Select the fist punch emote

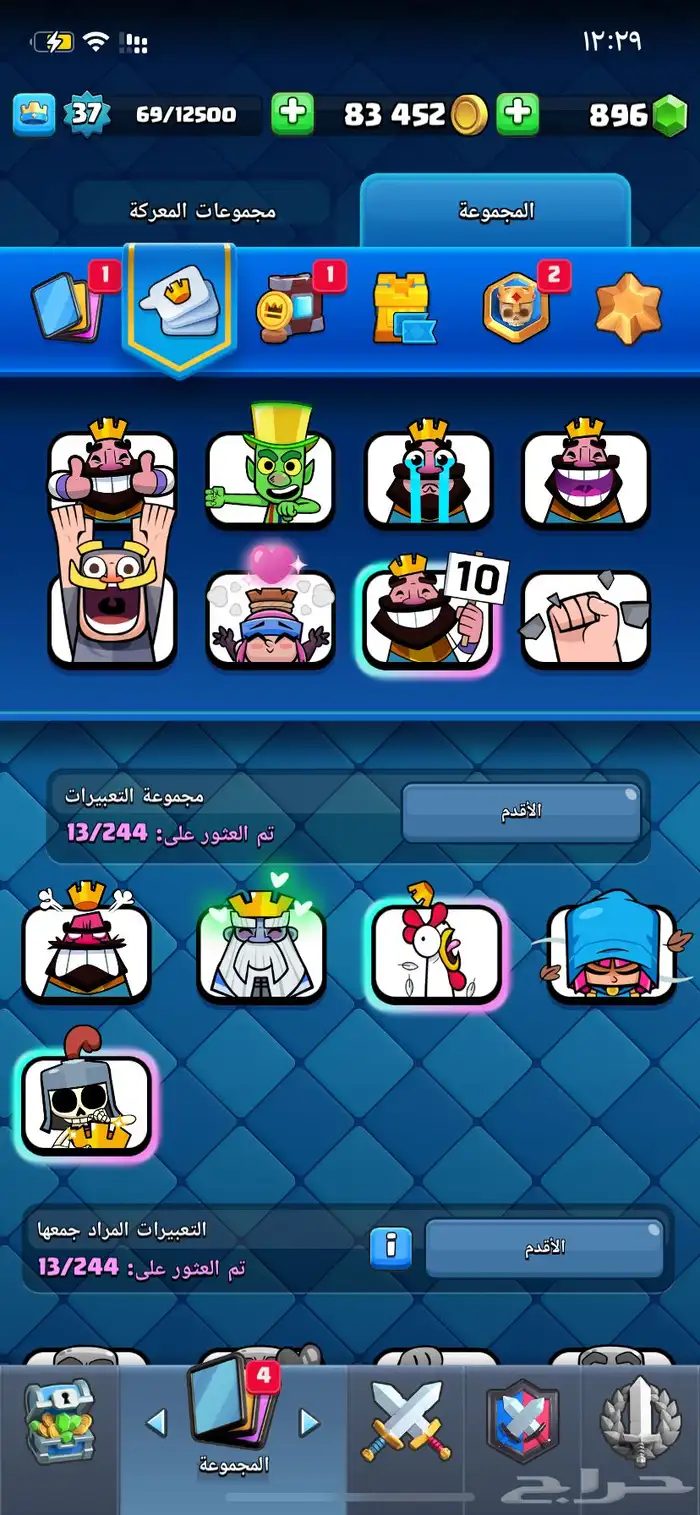click(586, 618)
